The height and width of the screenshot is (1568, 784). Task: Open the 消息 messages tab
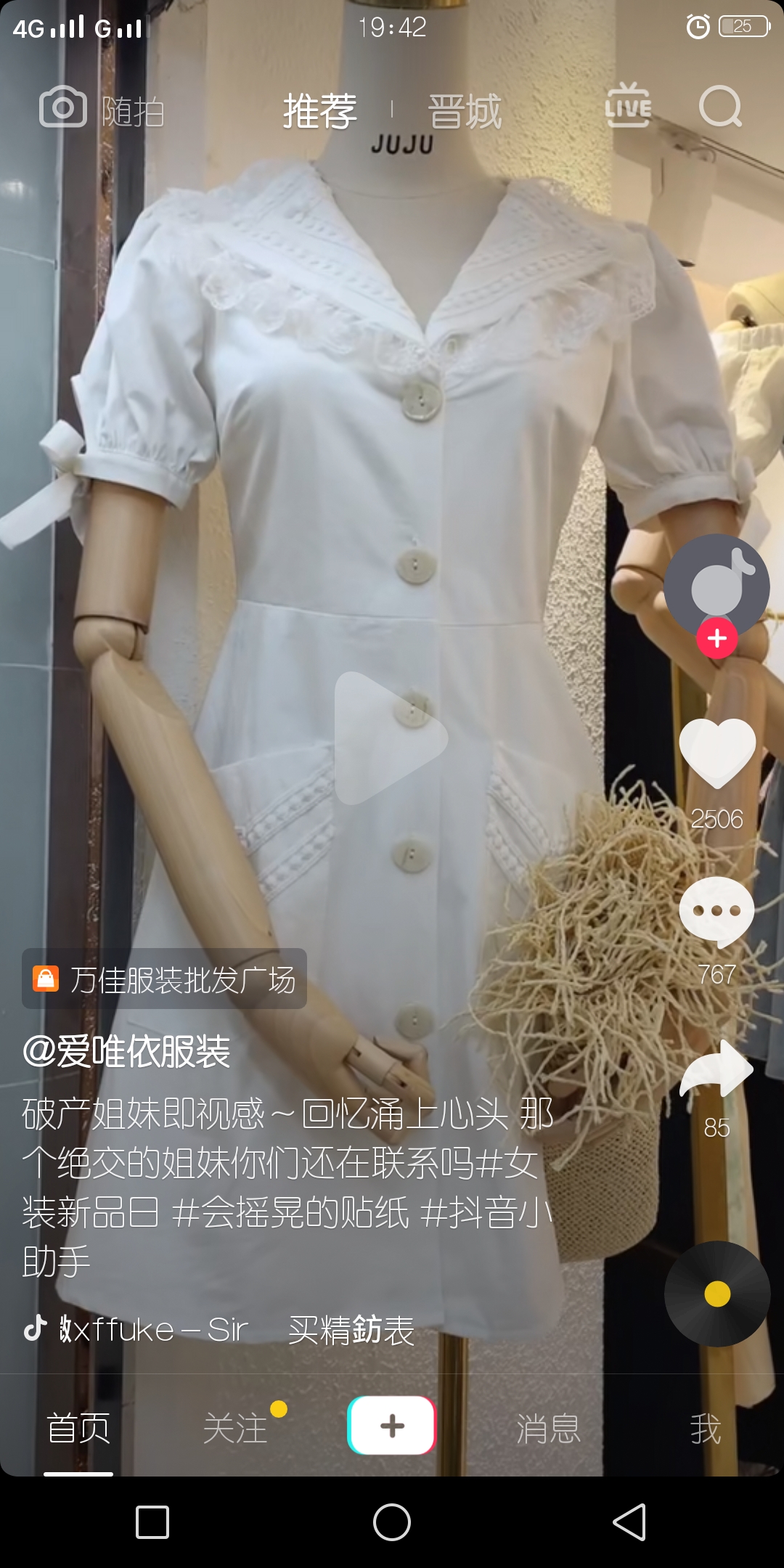[549, 1429]
